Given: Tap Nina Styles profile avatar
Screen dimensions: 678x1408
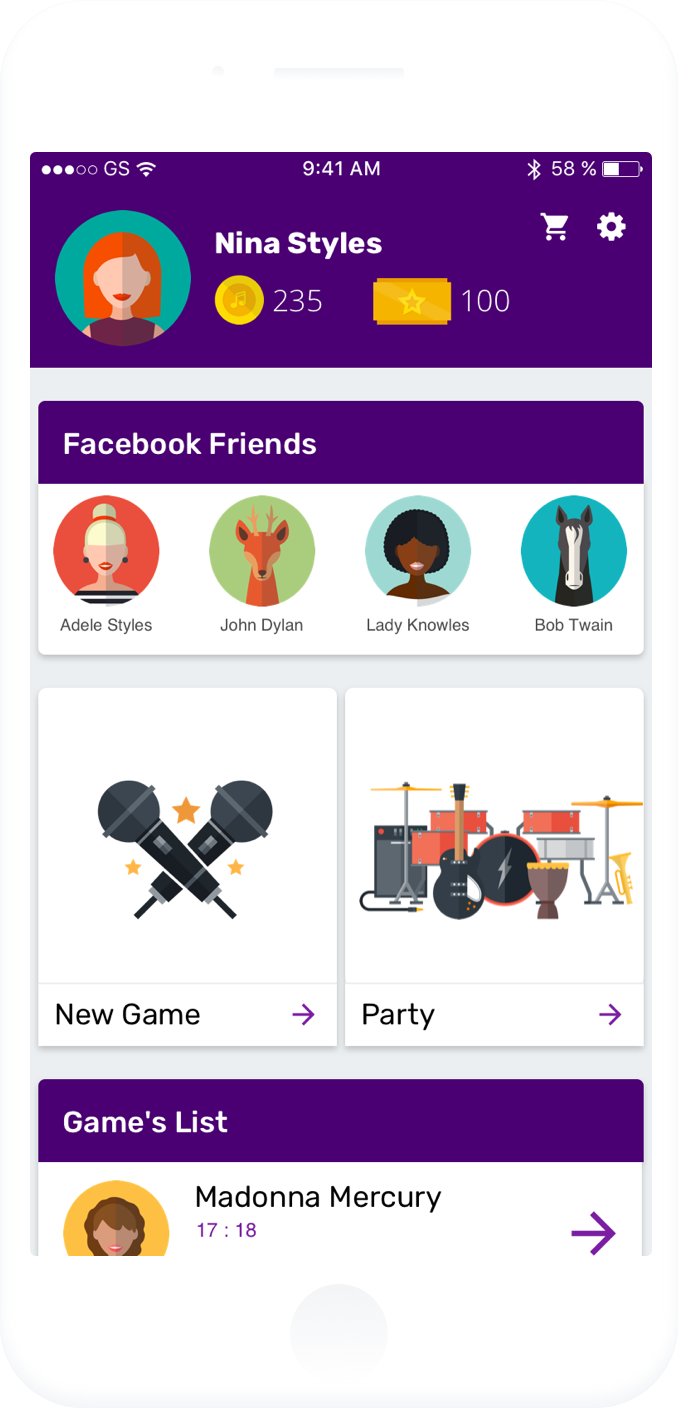Looking at the screenshot, I should [x=123, y=278].
